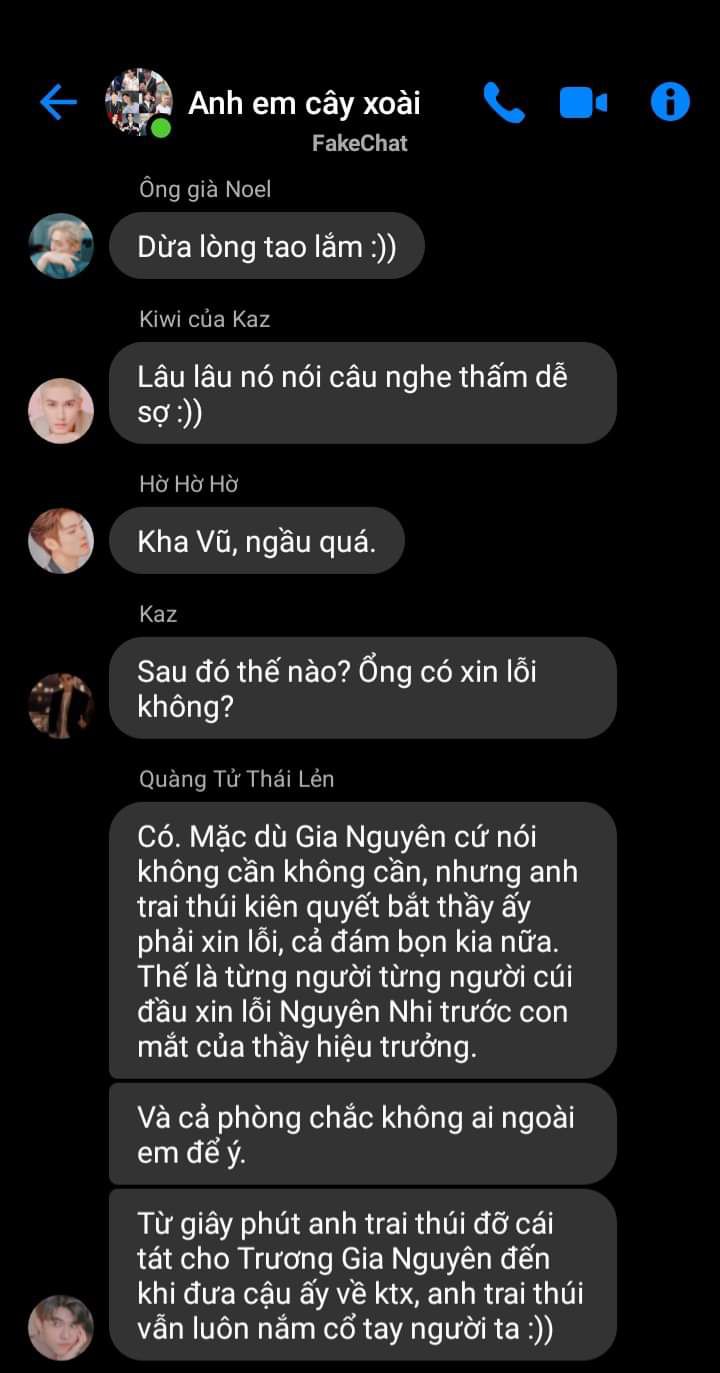Open the Anh em cây xoài group header
The image size is (720, 1373).
click(x=304, y=103)
